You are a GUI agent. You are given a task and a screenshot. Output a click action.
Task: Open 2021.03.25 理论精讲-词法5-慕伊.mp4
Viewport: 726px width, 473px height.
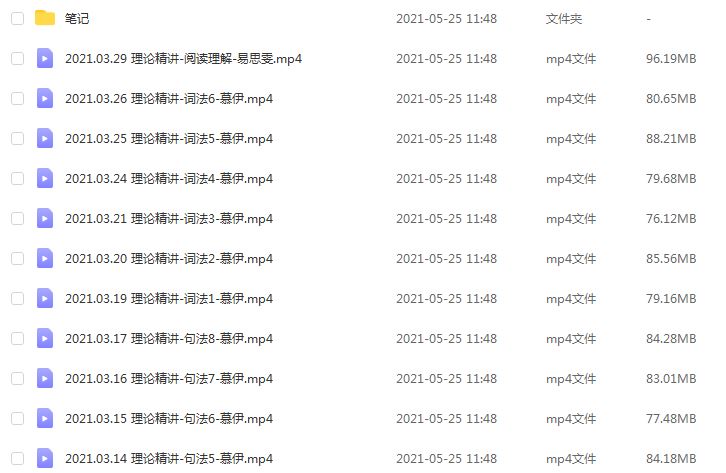[x=169, y=139]
